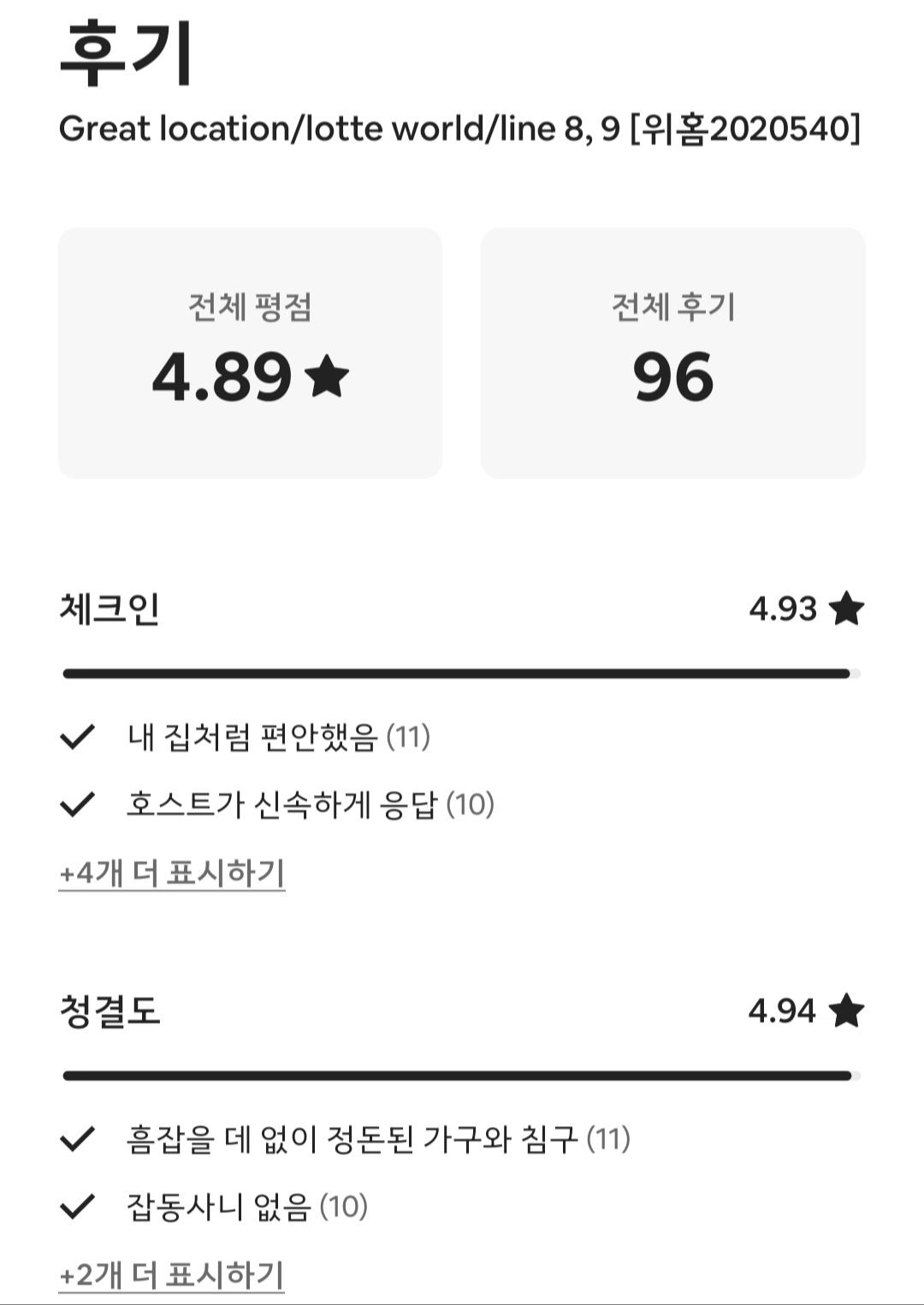Show 2 more items under 청결도
The width and height of the screenshot is (924, 1305).
pyautogui.click(x=171, y=1275)
